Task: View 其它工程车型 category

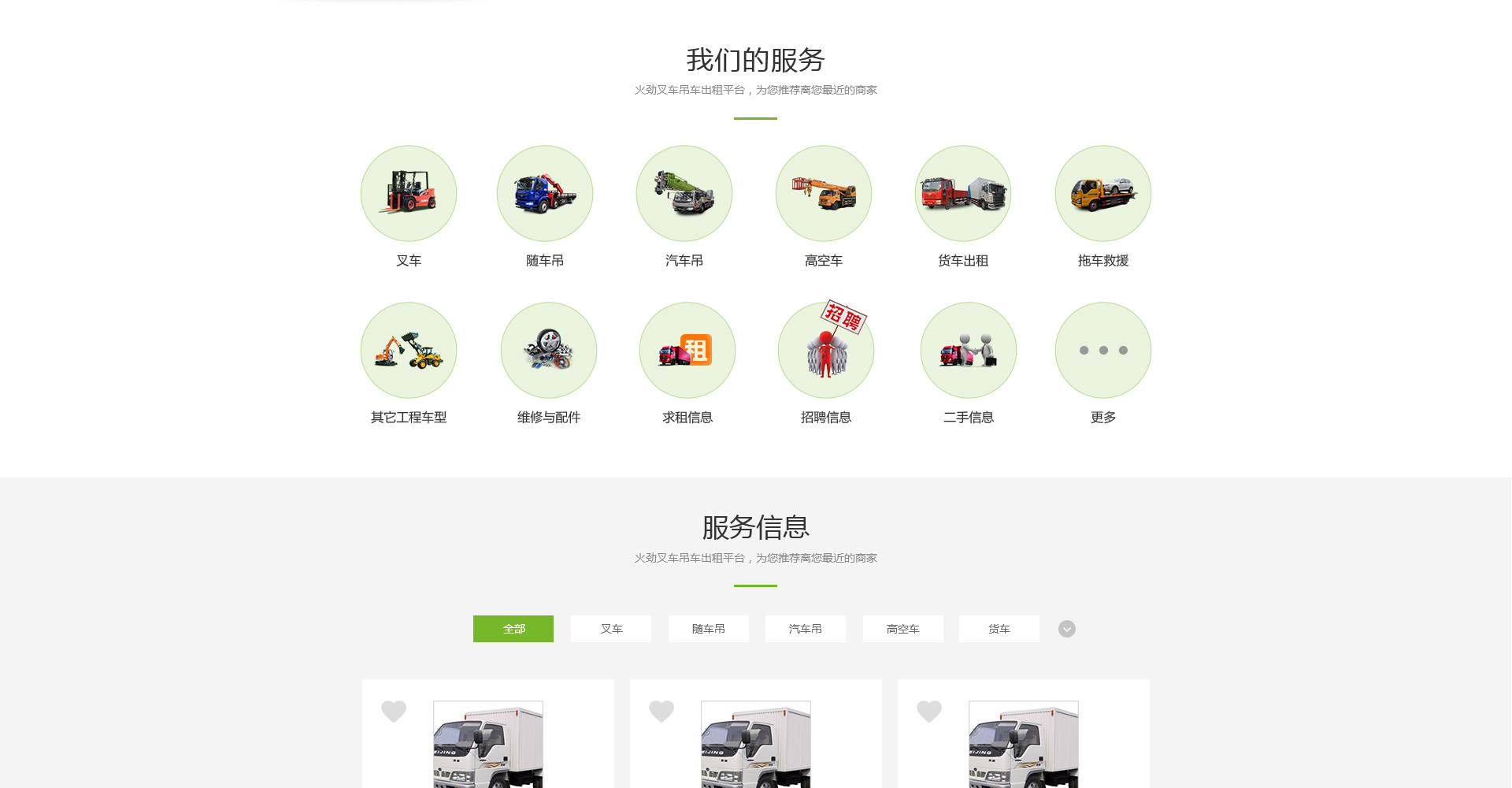Action: 409,351
